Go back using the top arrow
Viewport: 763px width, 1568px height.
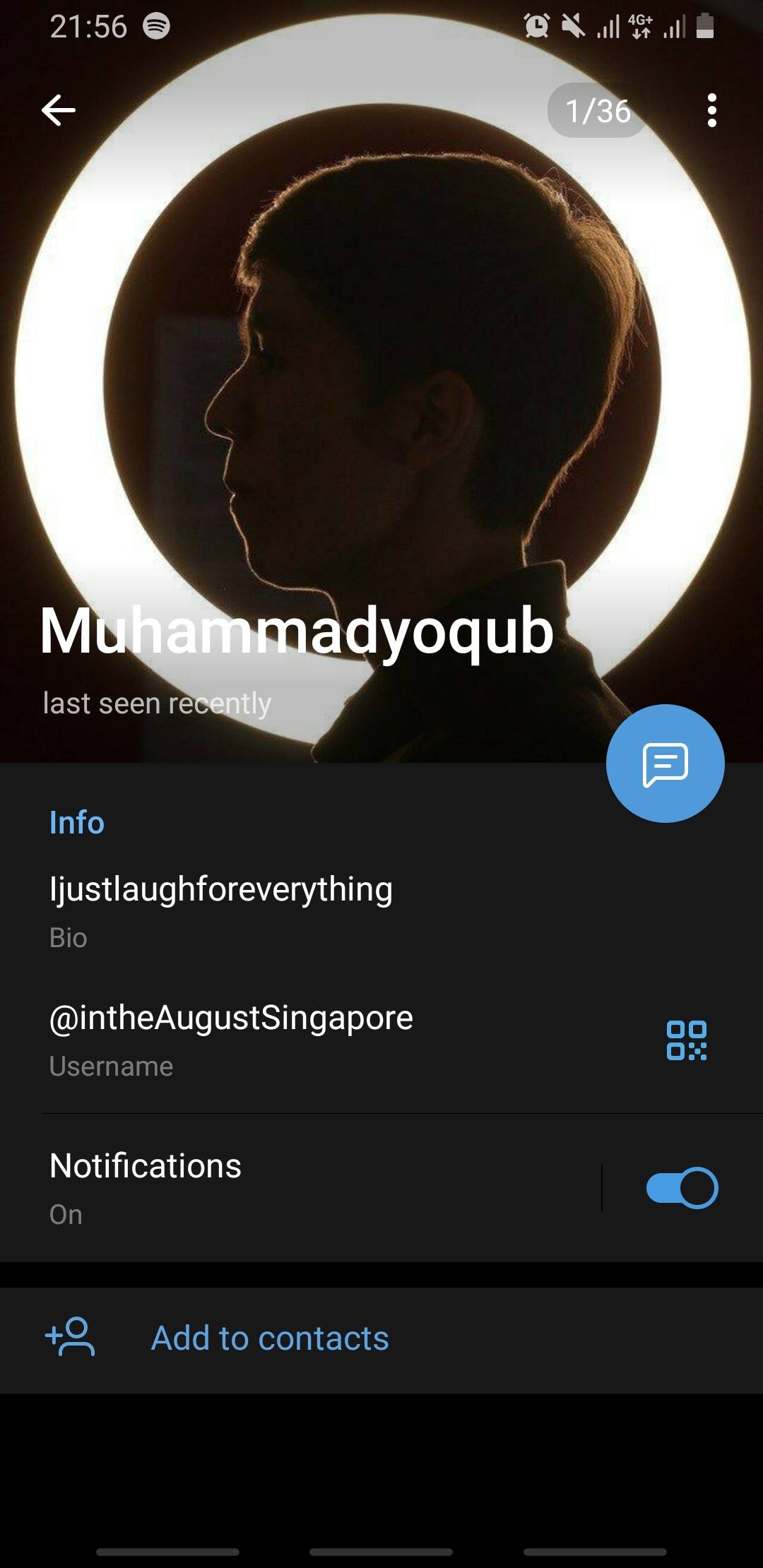pyautogui.click(x=59, y=110)
